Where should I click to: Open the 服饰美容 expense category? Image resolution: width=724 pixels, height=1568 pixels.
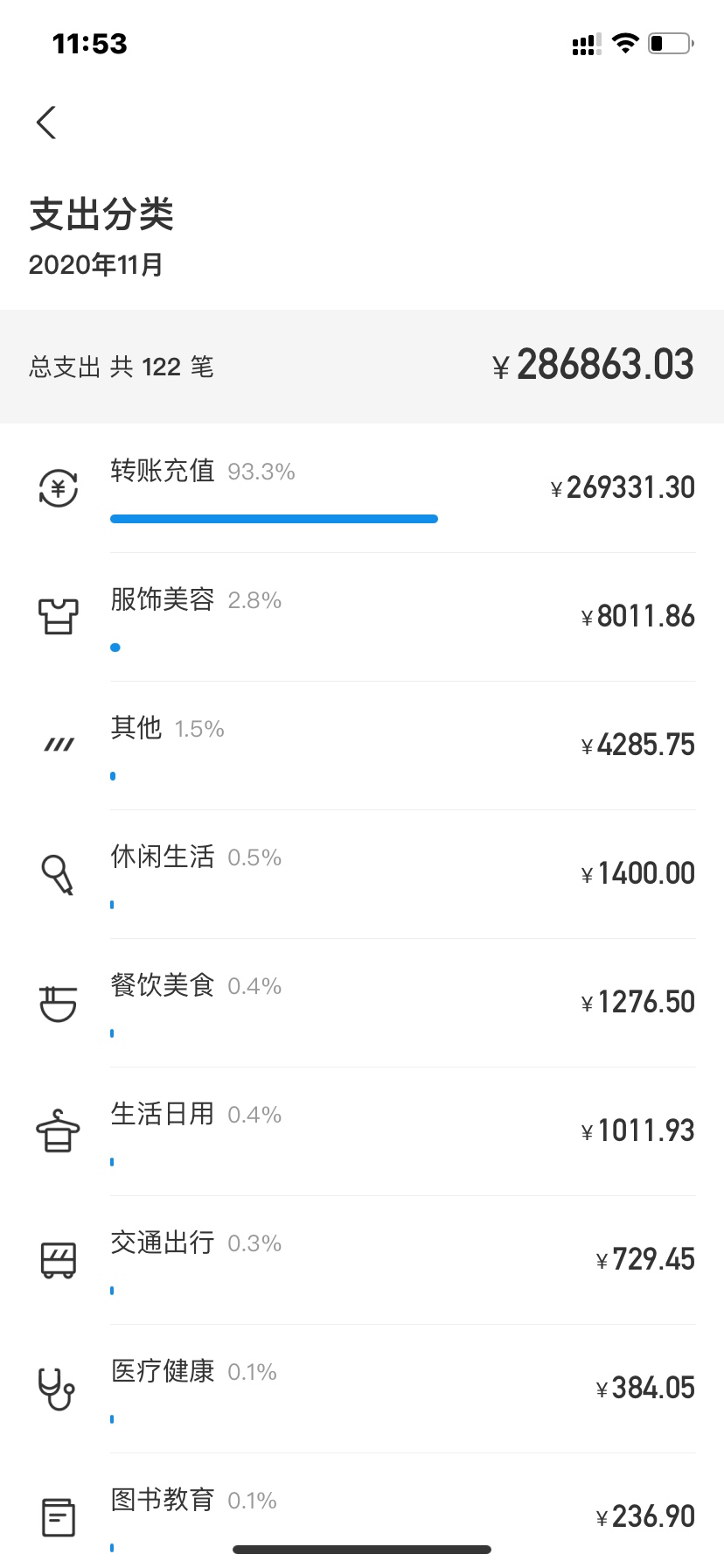point(362,617)
